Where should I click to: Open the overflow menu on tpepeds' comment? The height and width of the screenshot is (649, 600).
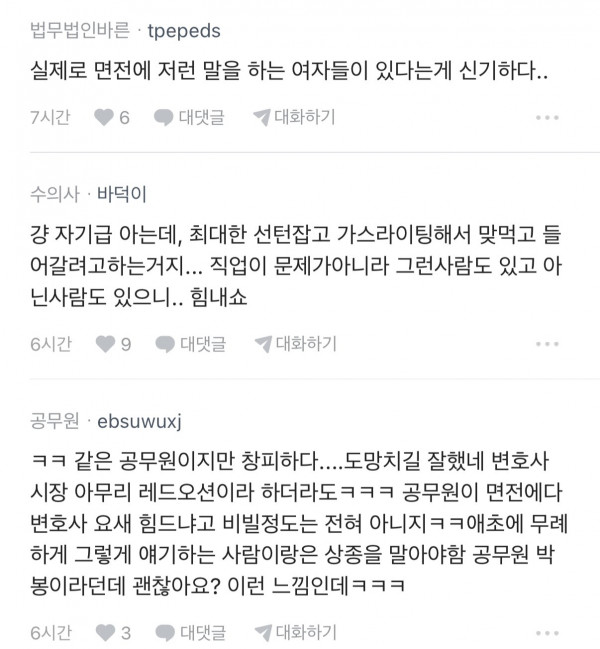pos(547,118)
